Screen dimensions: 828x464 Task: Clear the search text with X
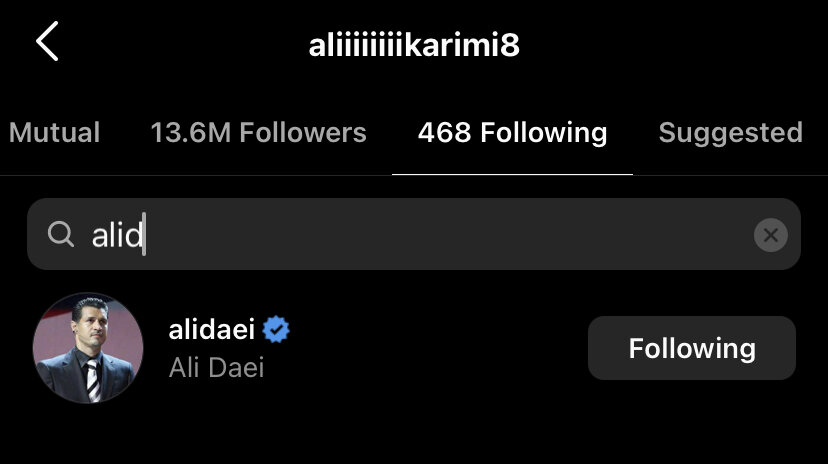770,235
